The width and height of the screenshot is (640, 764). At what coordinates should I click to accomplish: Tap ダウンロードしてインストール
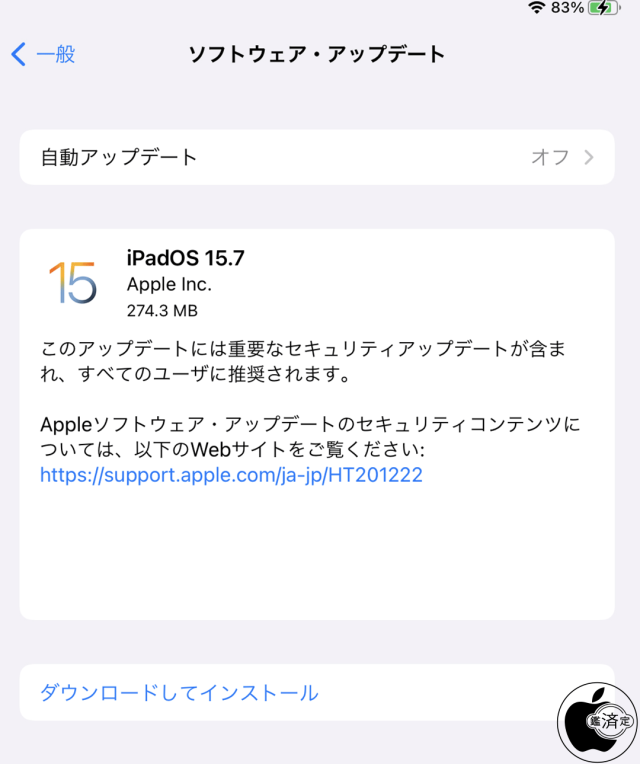[x=179, y=692]
